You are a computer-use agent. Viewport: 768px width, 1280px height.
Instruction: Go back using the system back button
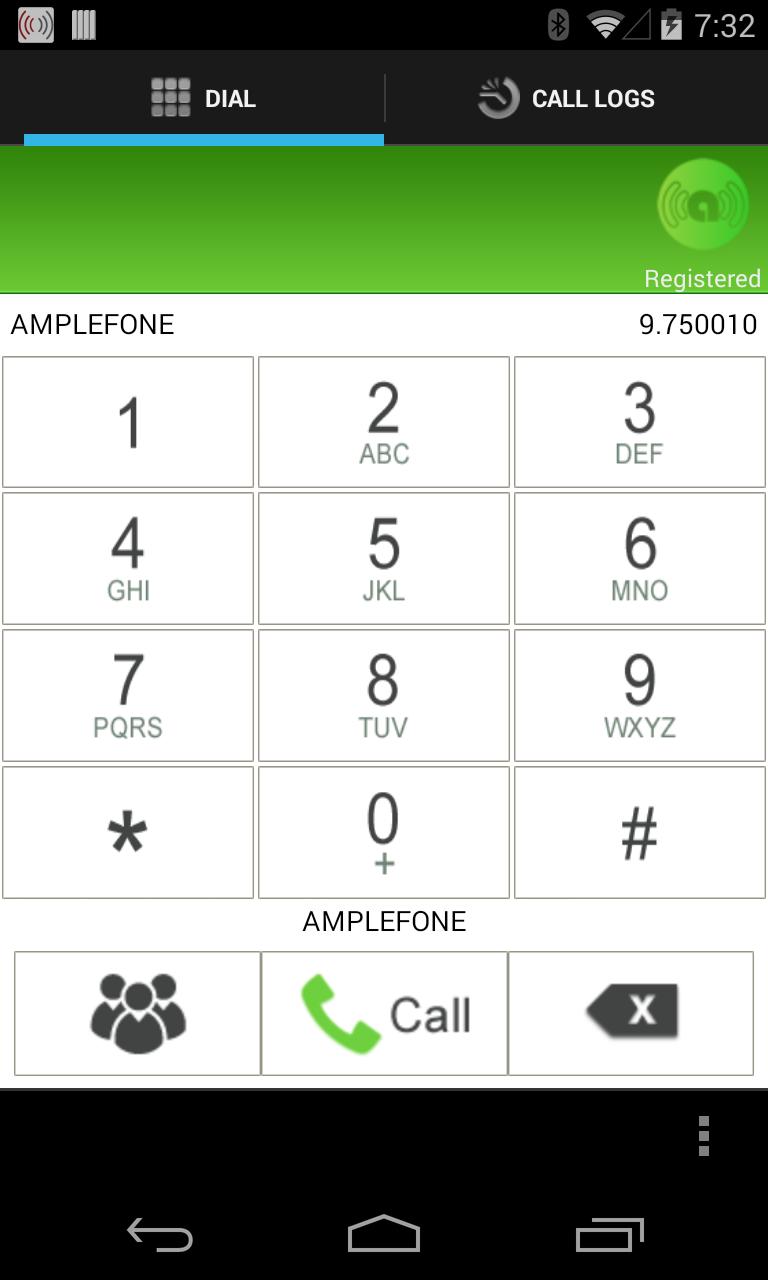click(x=160, y=1236)
